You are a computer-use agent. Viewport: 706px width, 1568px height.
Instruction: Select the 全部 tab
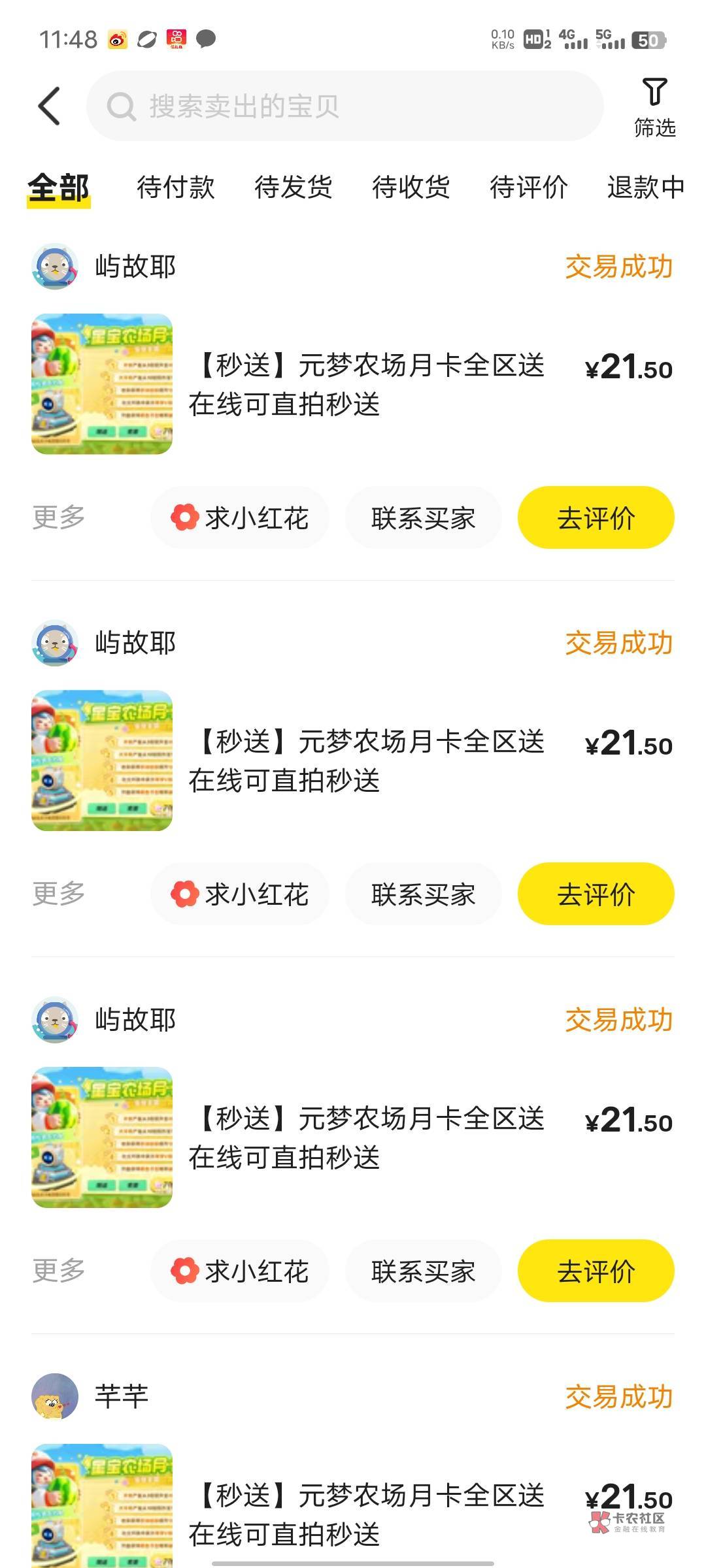click(x=58, y=188)
